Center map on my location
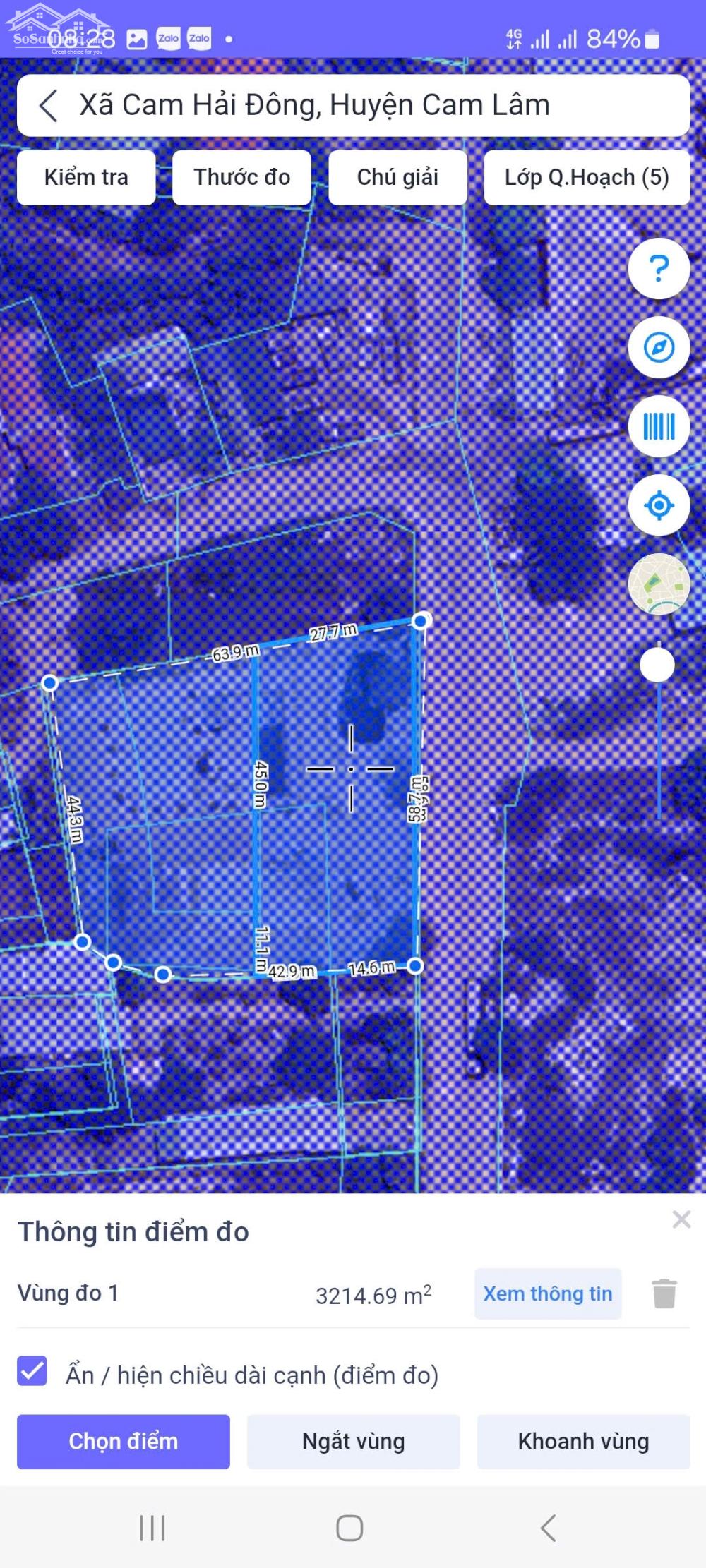This screenshot has height=1568, width=706. 659,506
